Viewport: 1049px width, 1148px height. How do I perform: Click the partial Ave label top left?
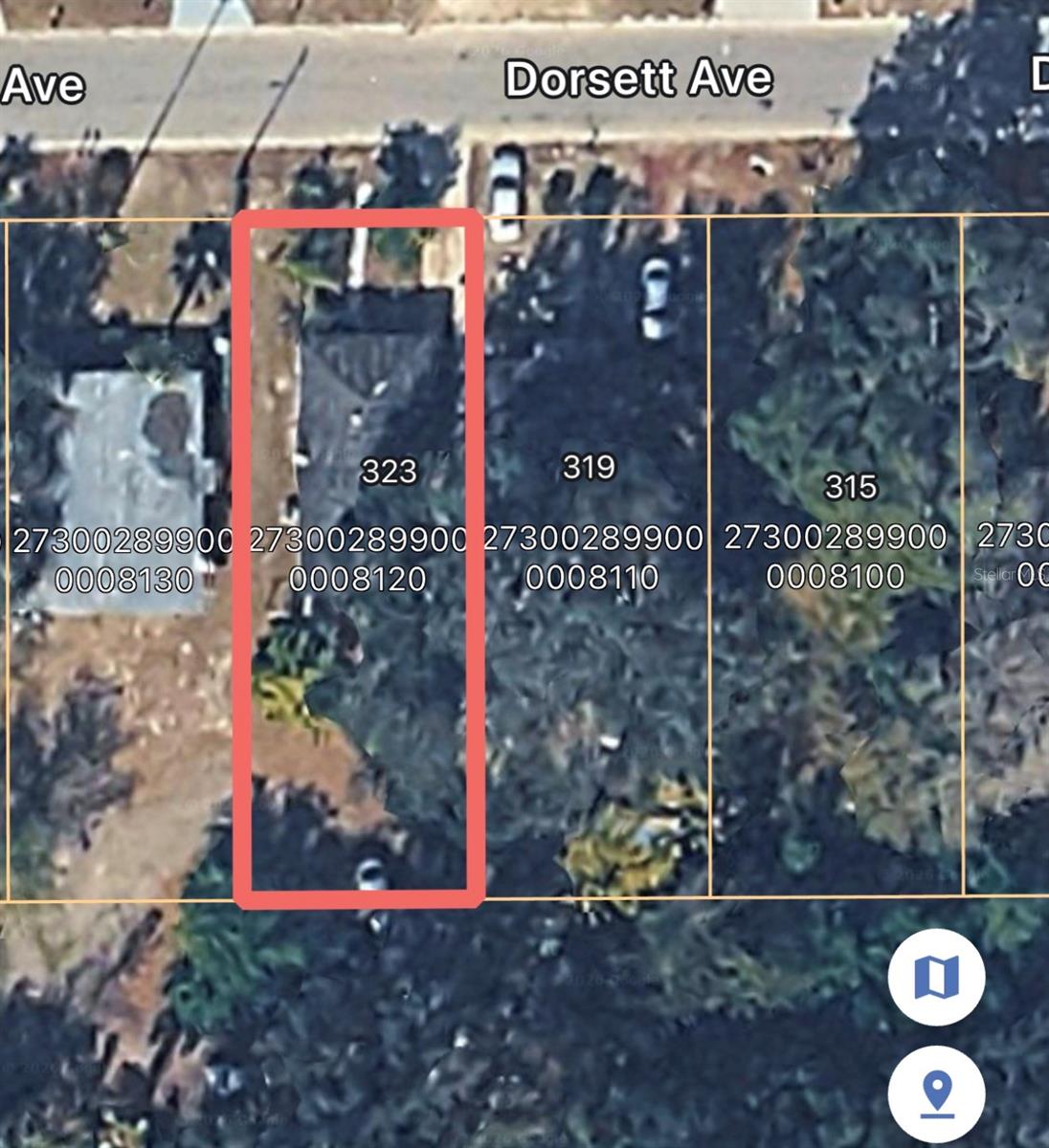[x=44, y=86]
